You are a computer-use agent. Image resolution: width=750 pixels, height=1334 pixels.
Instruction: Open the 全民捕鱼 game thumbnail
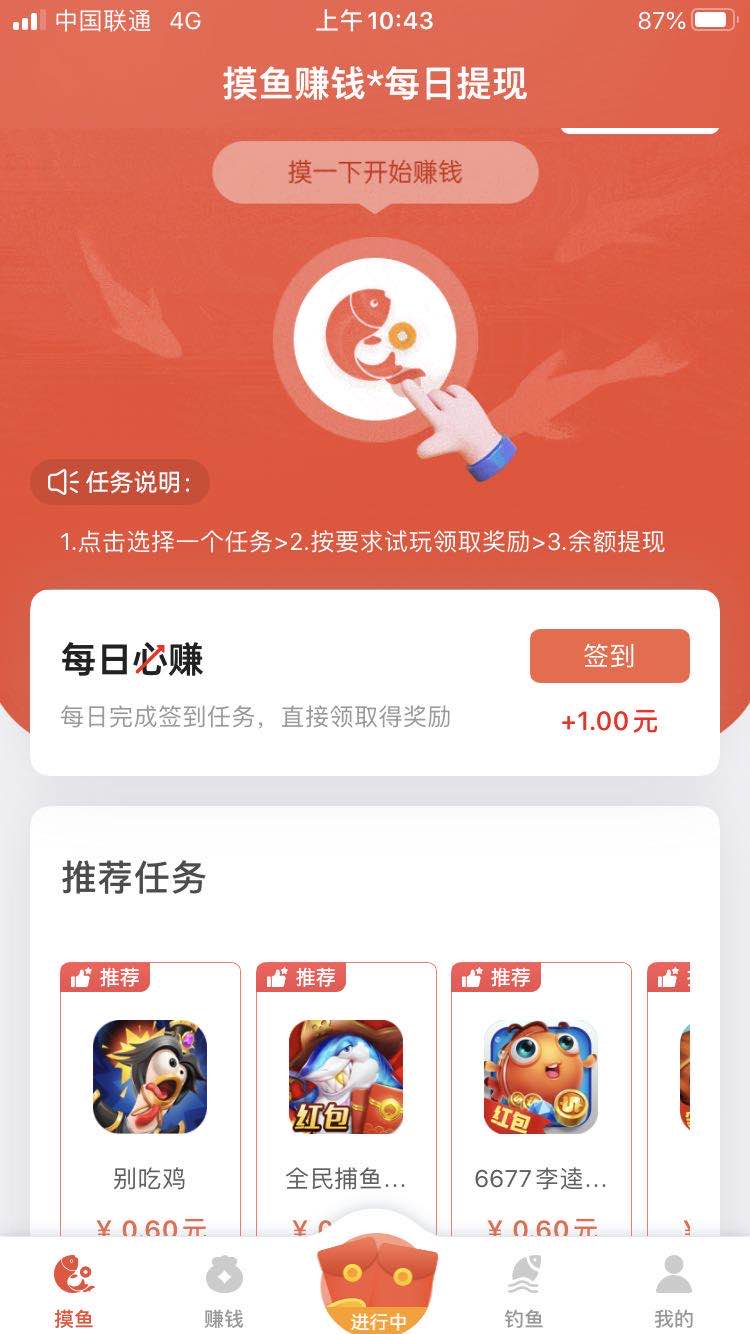[x=345, y=1078]
